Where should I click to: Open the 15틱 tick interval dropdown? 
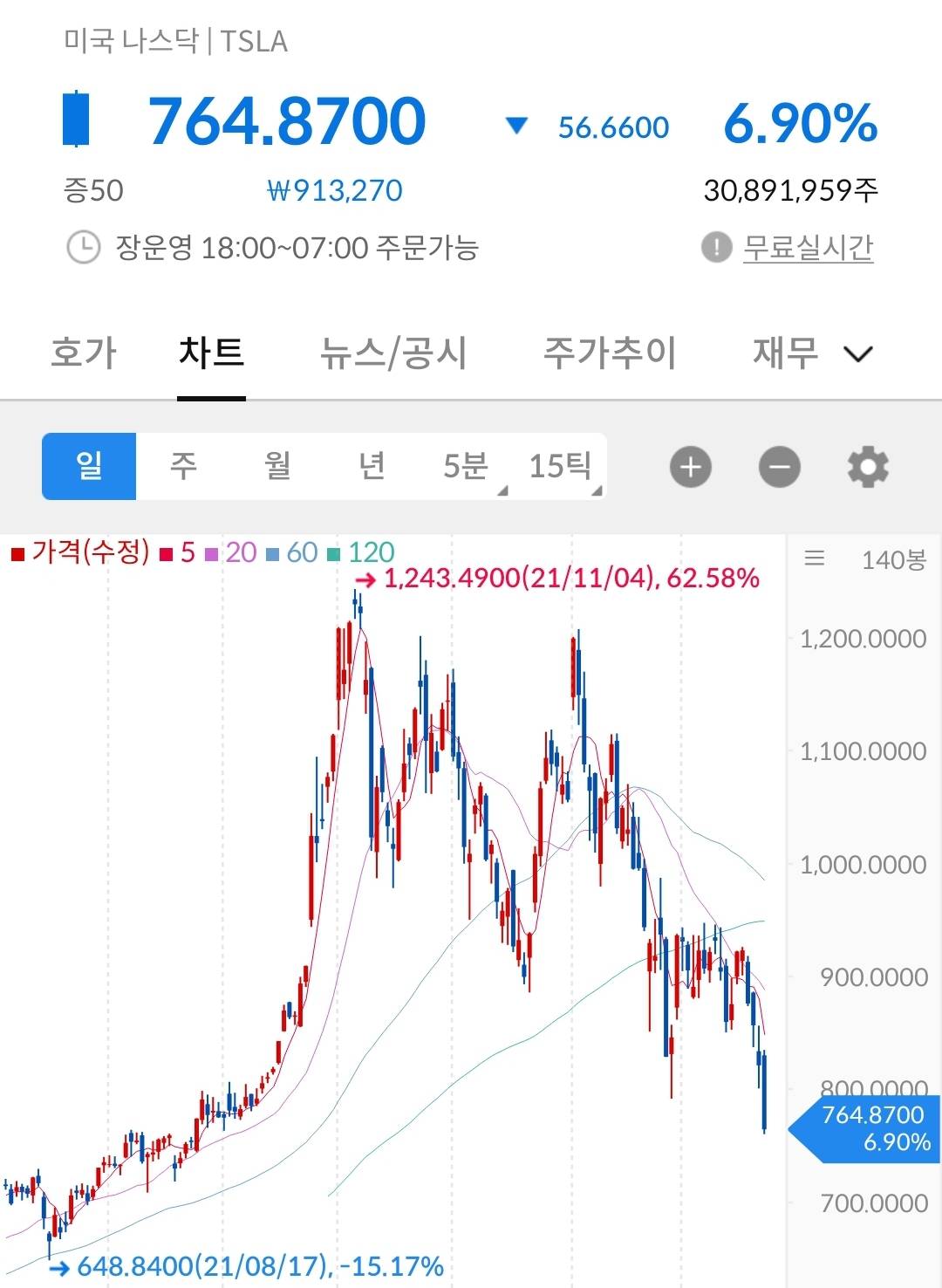pyautogui.click(x=561, y=466)
